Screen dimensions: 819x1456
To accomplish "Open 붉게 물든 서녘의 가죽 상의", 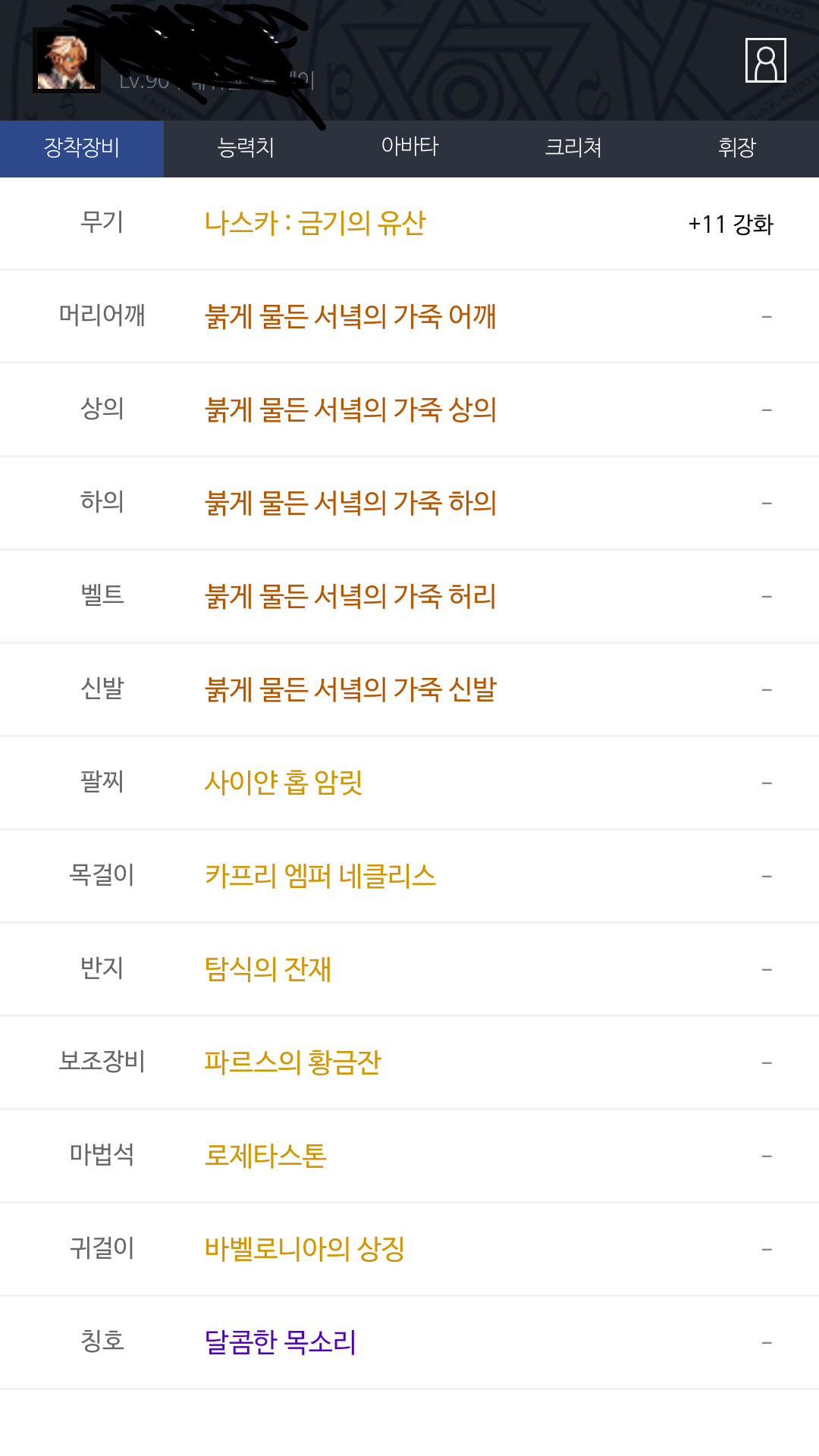I will 350,409.
